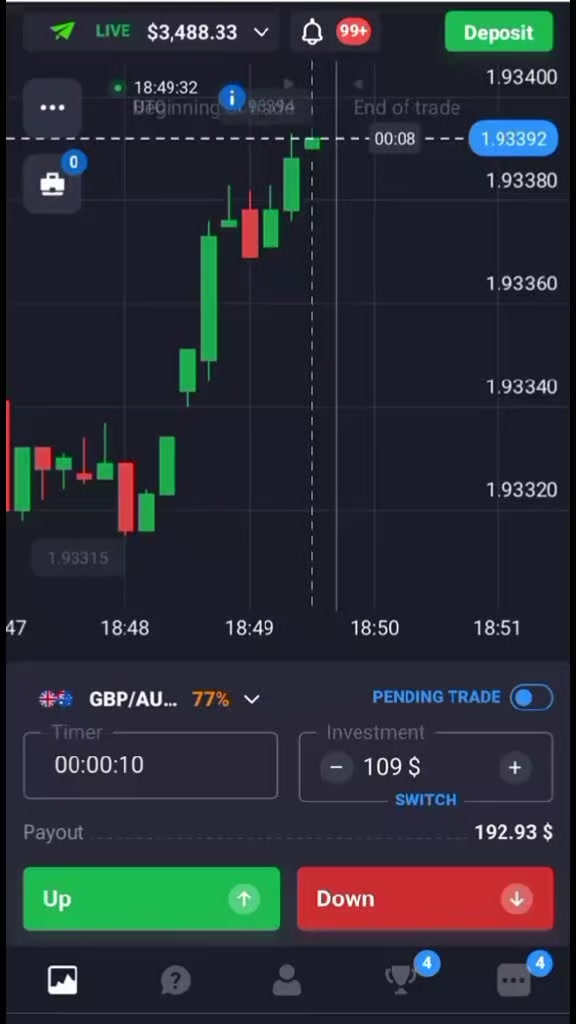Open the trades briefcase icon
The width and height of the screenshot is (576, 1024).
[52, 185]
